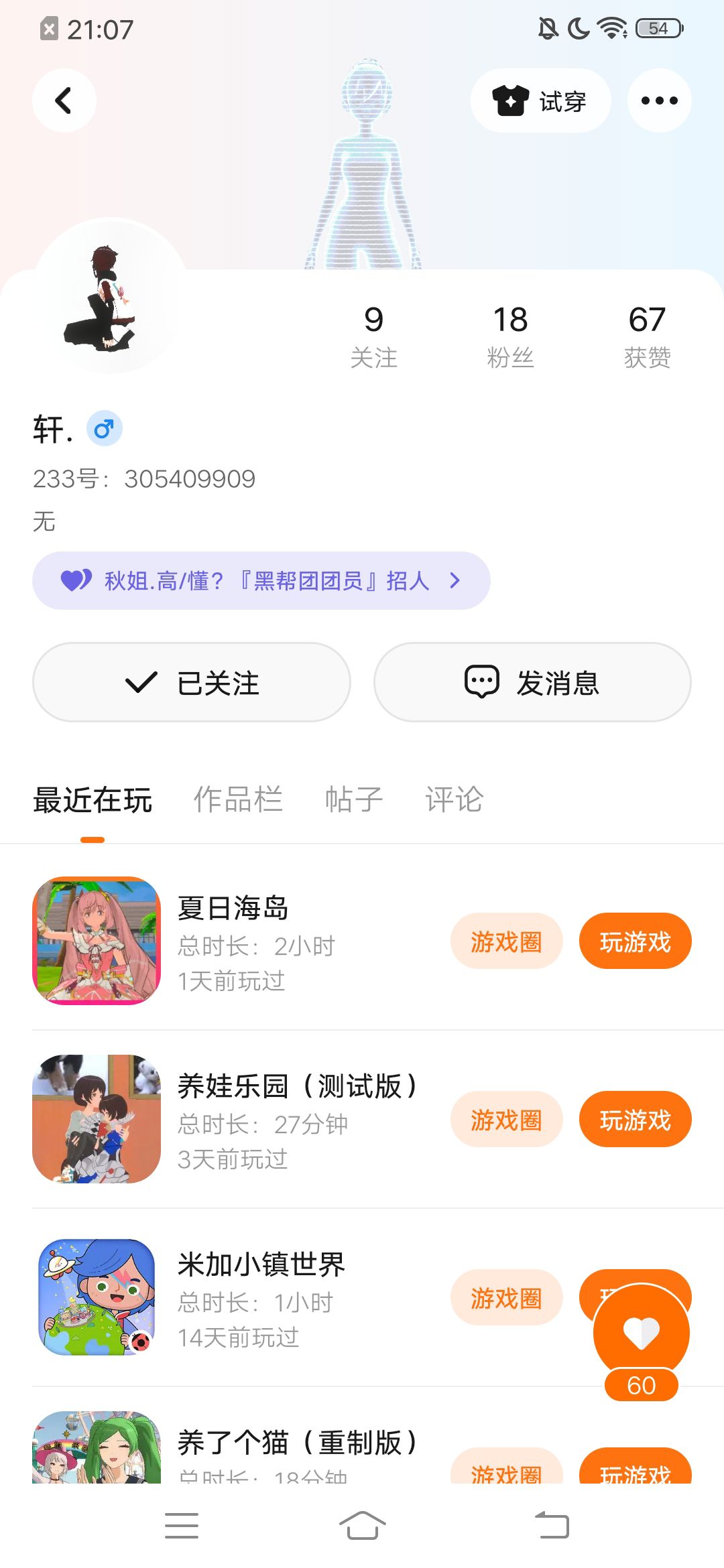Unfollow via the 已关注 button
Image resolution: width=724 pixels, height=1568 pixels.
pos(192,682)
